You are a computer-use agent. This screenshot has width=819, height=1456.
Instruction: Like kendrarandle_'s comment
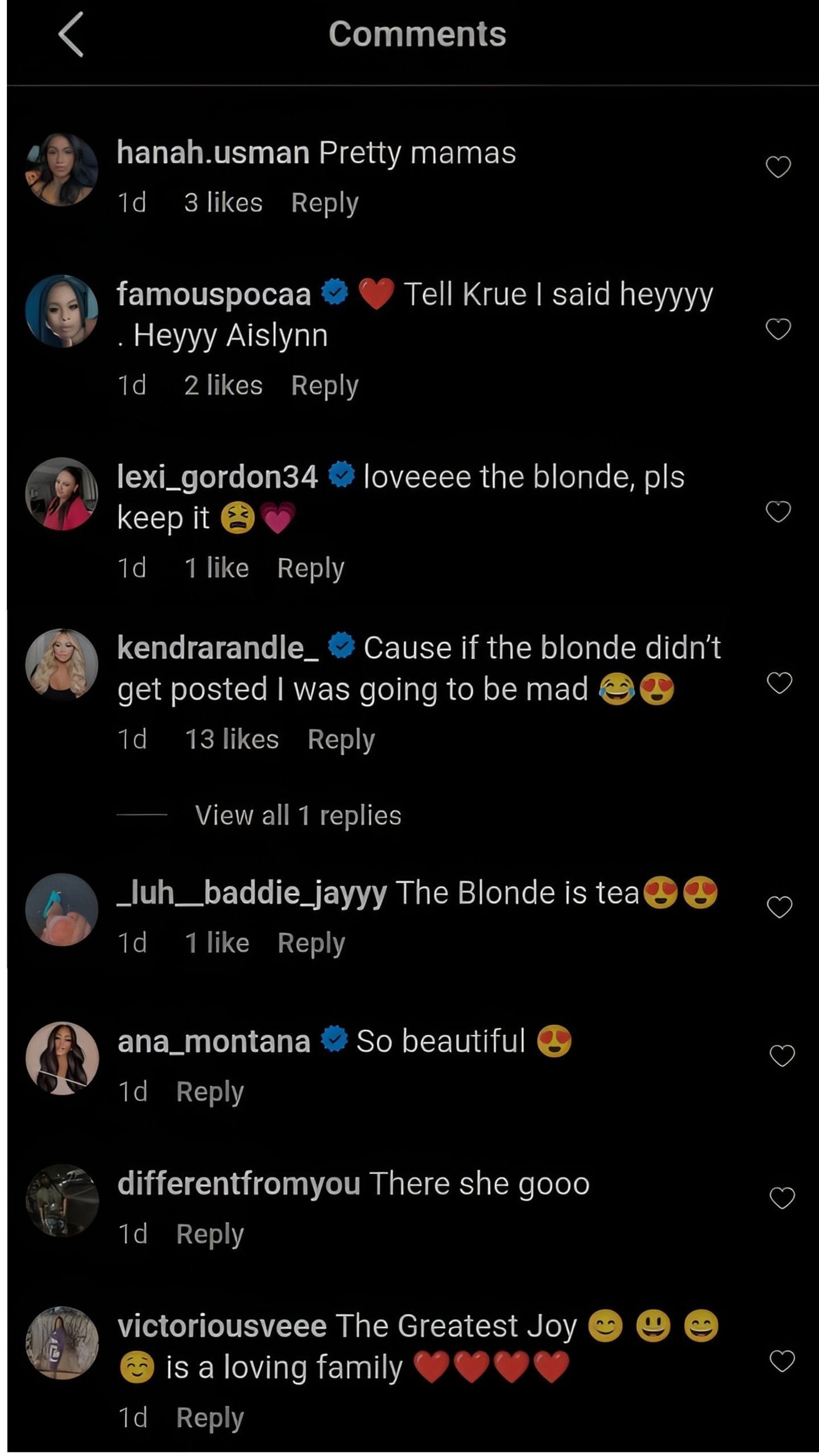pyautogui.click(x=779, y=682)
